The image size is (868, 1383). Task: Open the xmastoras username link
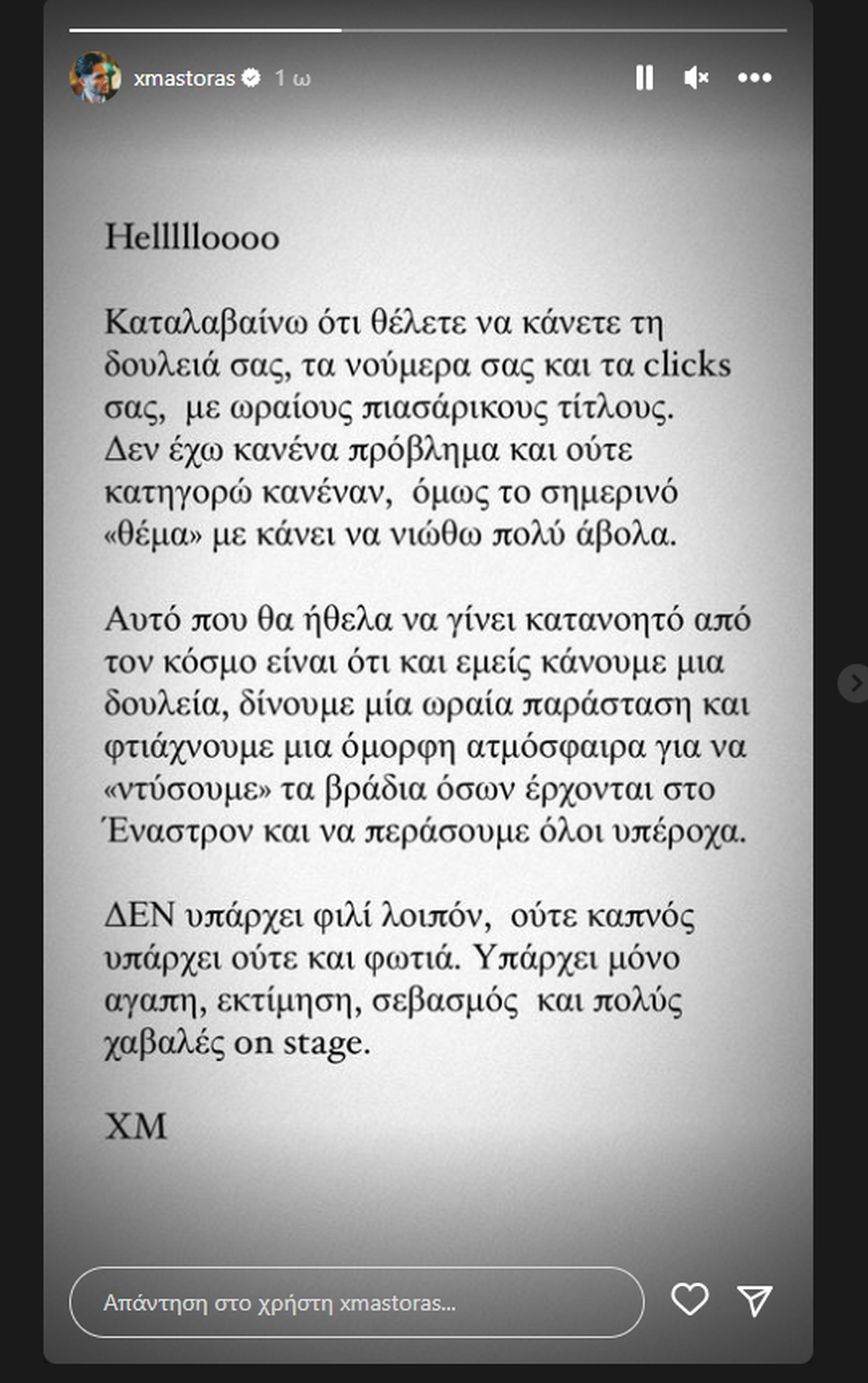[184, 78]
